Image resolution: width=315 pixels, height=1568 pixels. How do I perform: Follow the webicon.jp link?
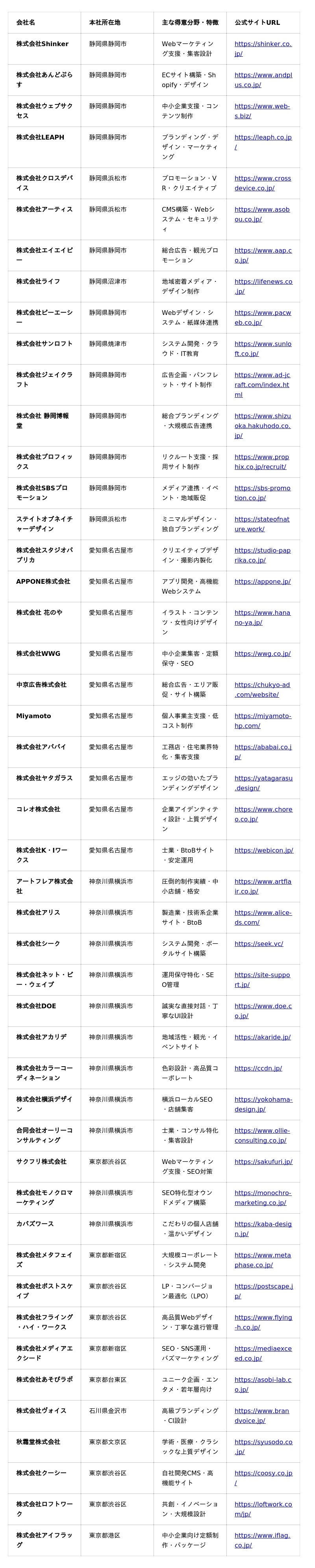tap(263, 850)
